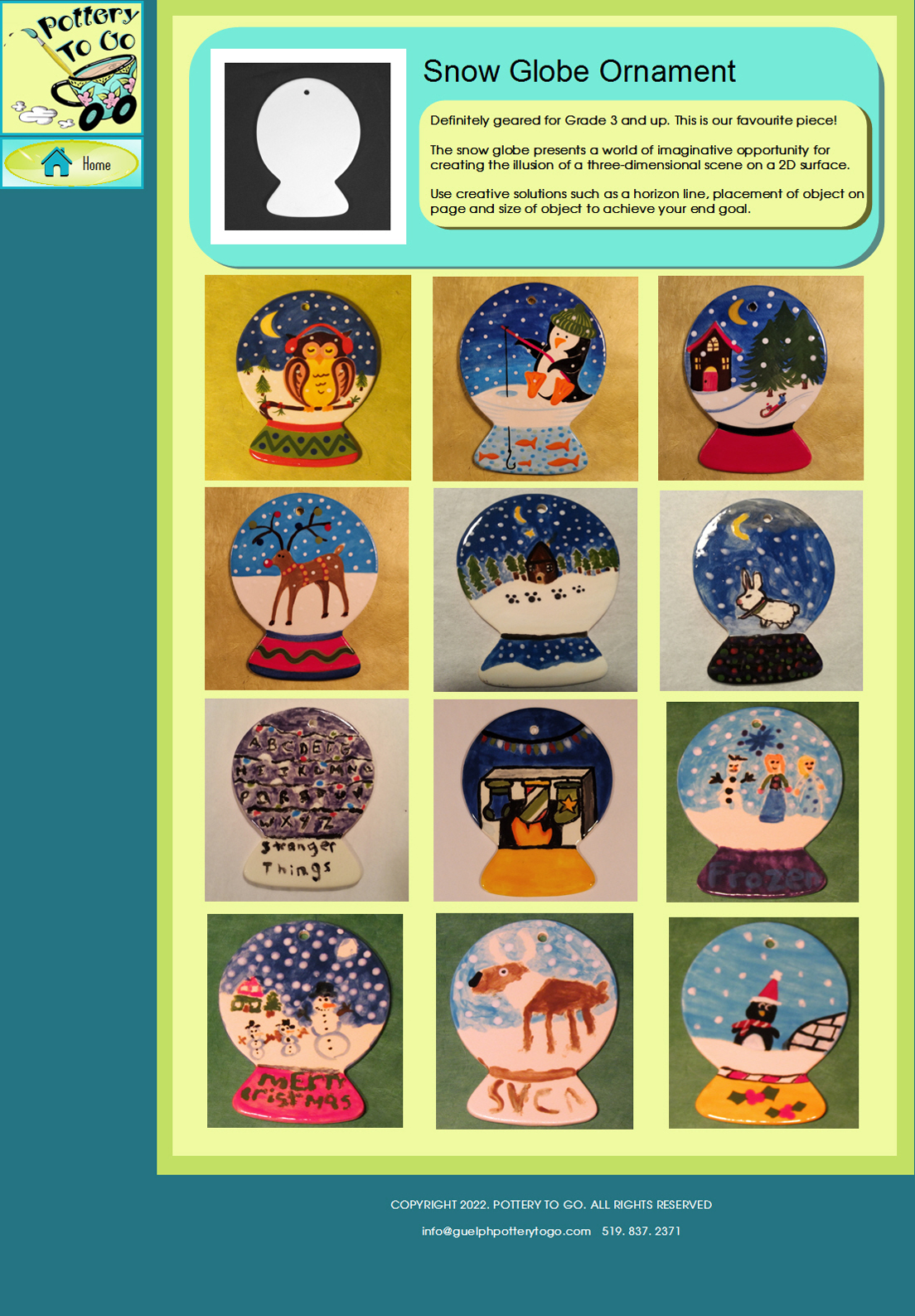The image size is (915, 1316).
Task: Open the fireplace stockings snow globe photo
Action: tap(535, 800)
